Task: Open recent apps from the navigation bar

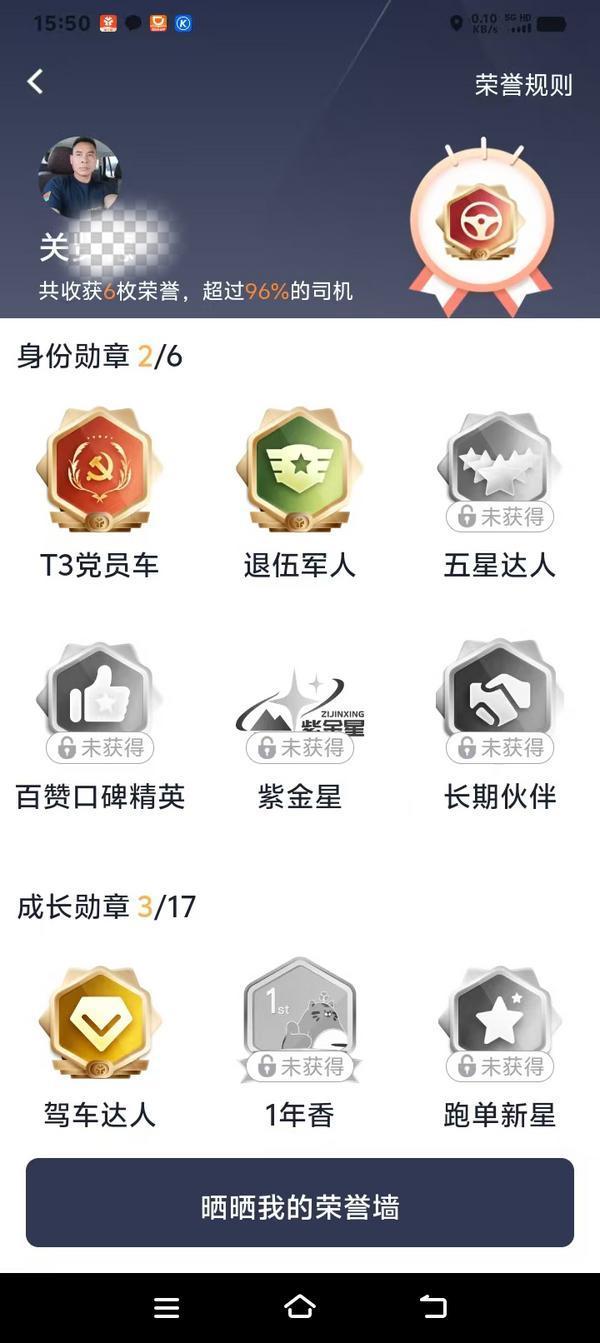Action: [x=167, y=1307]
